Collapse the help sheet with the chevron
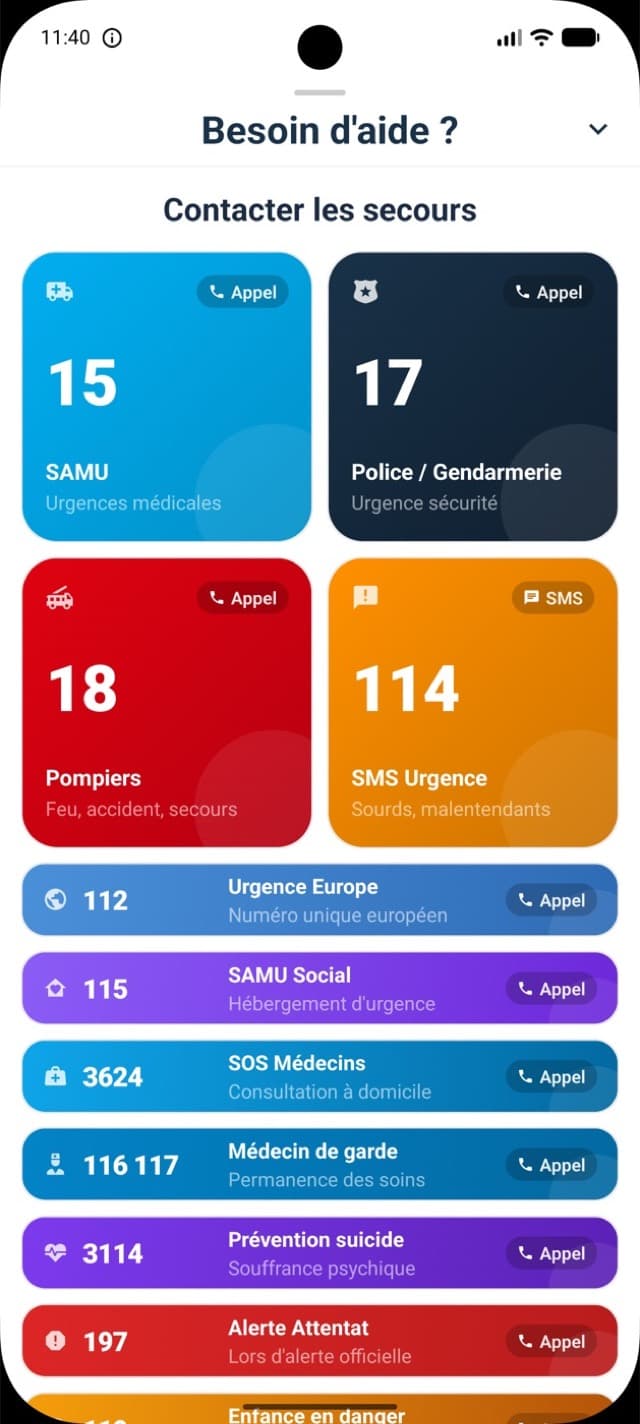 [x=598, y=129]
